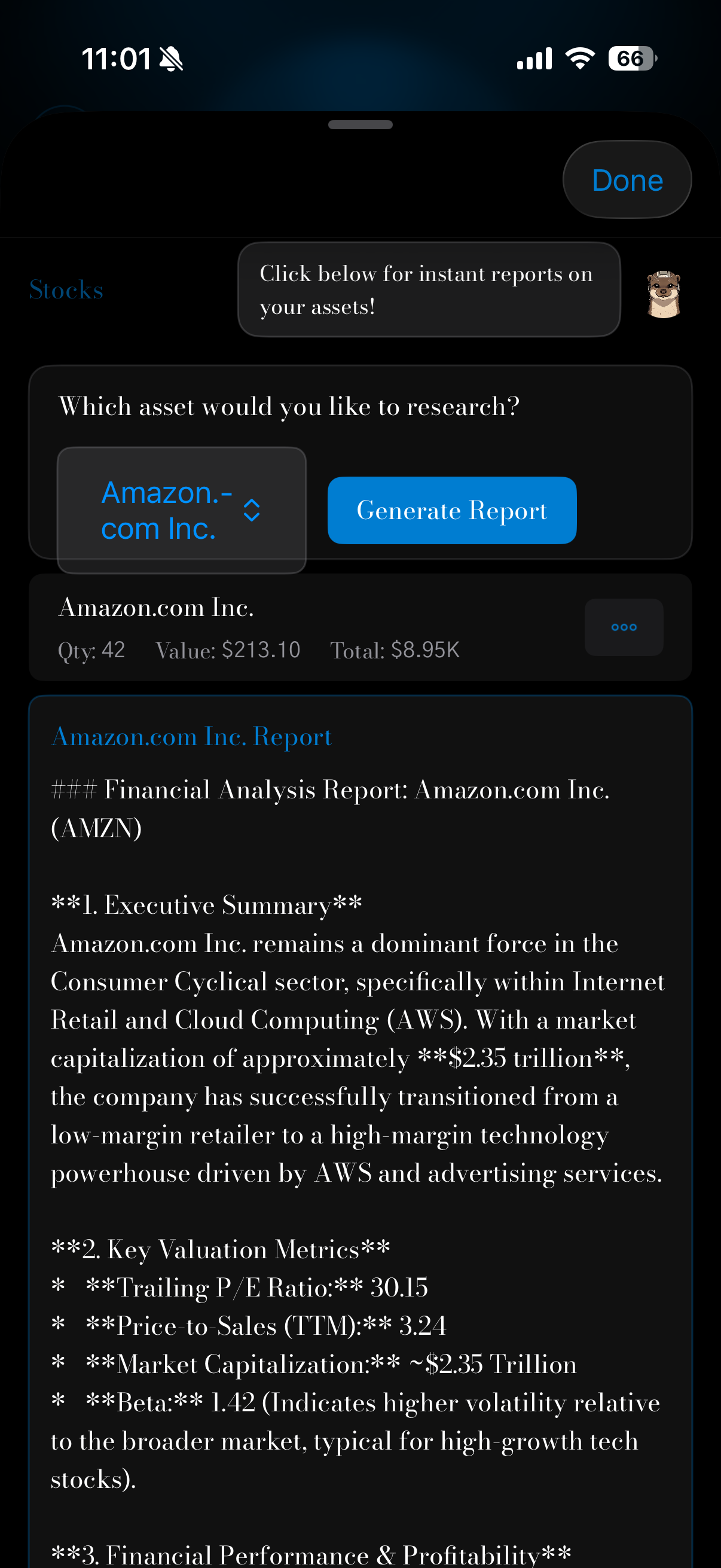This screenshot has height=1568, width=721.
Task: Open the Amazon.com Inc. asset dropdown
Action: (181, 510)
